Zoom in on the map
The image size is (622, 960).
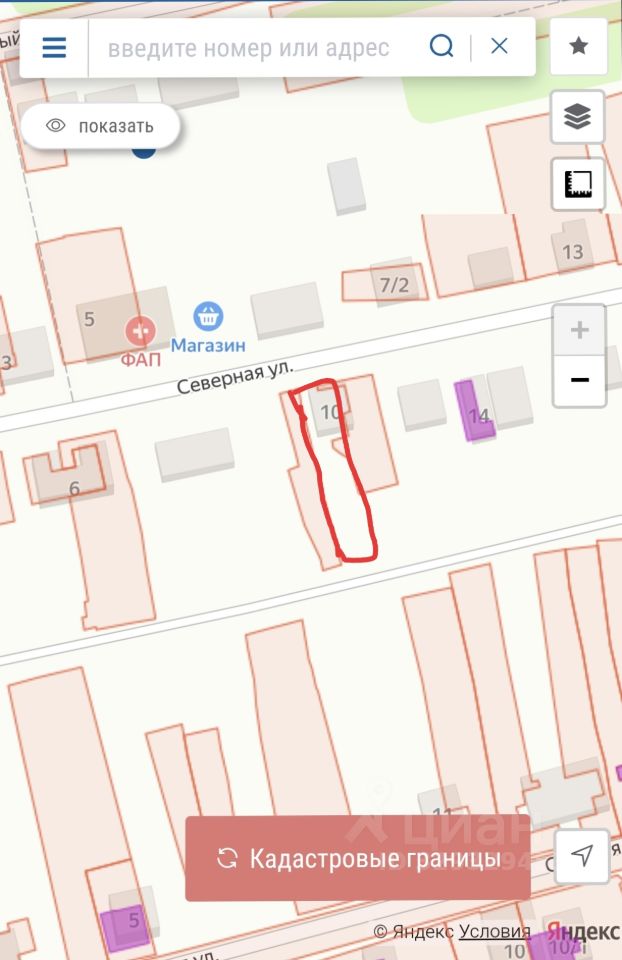click(579, 330)
